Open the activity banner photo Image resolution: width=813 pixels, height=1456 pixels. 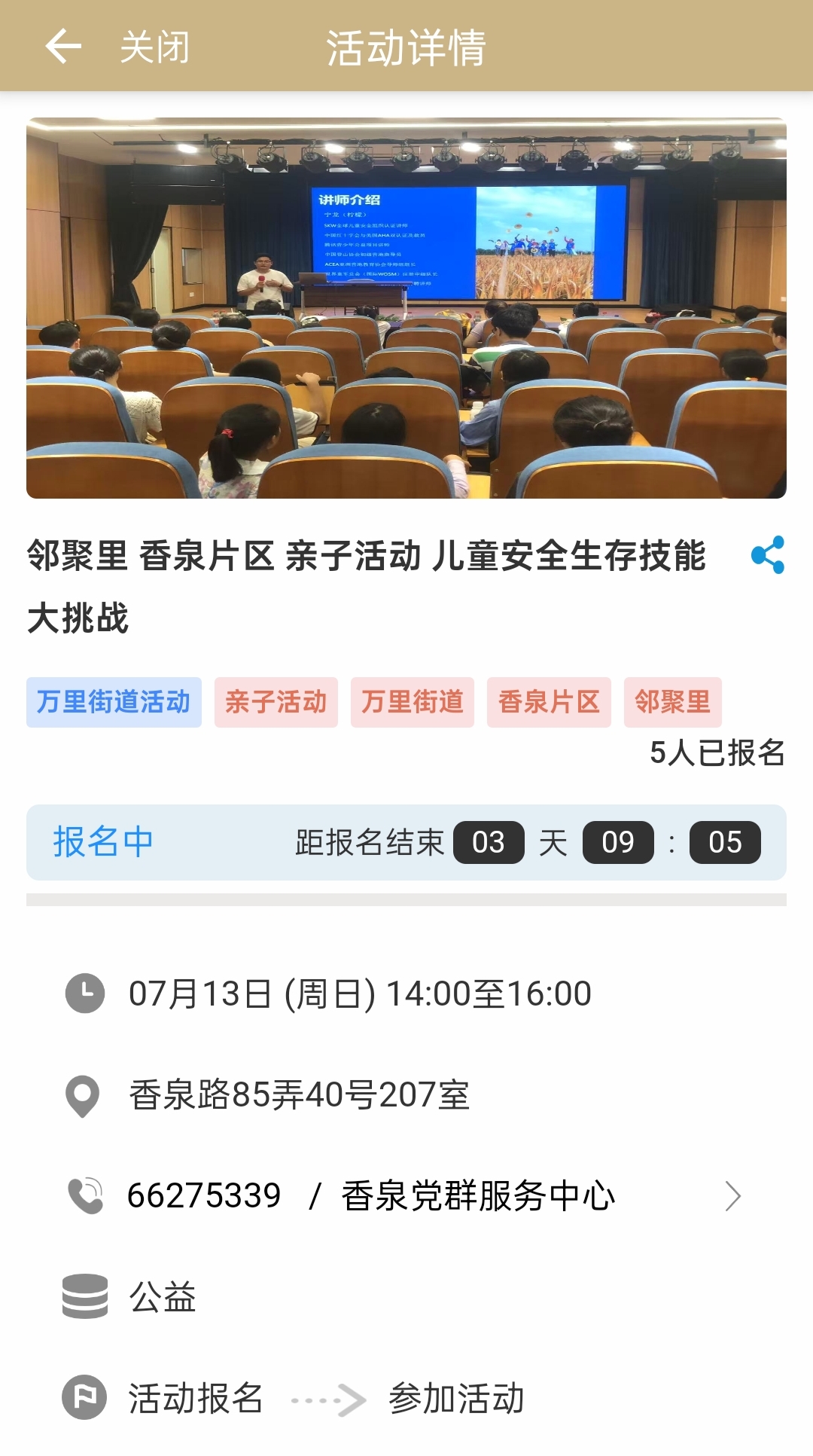coord(406,308)
